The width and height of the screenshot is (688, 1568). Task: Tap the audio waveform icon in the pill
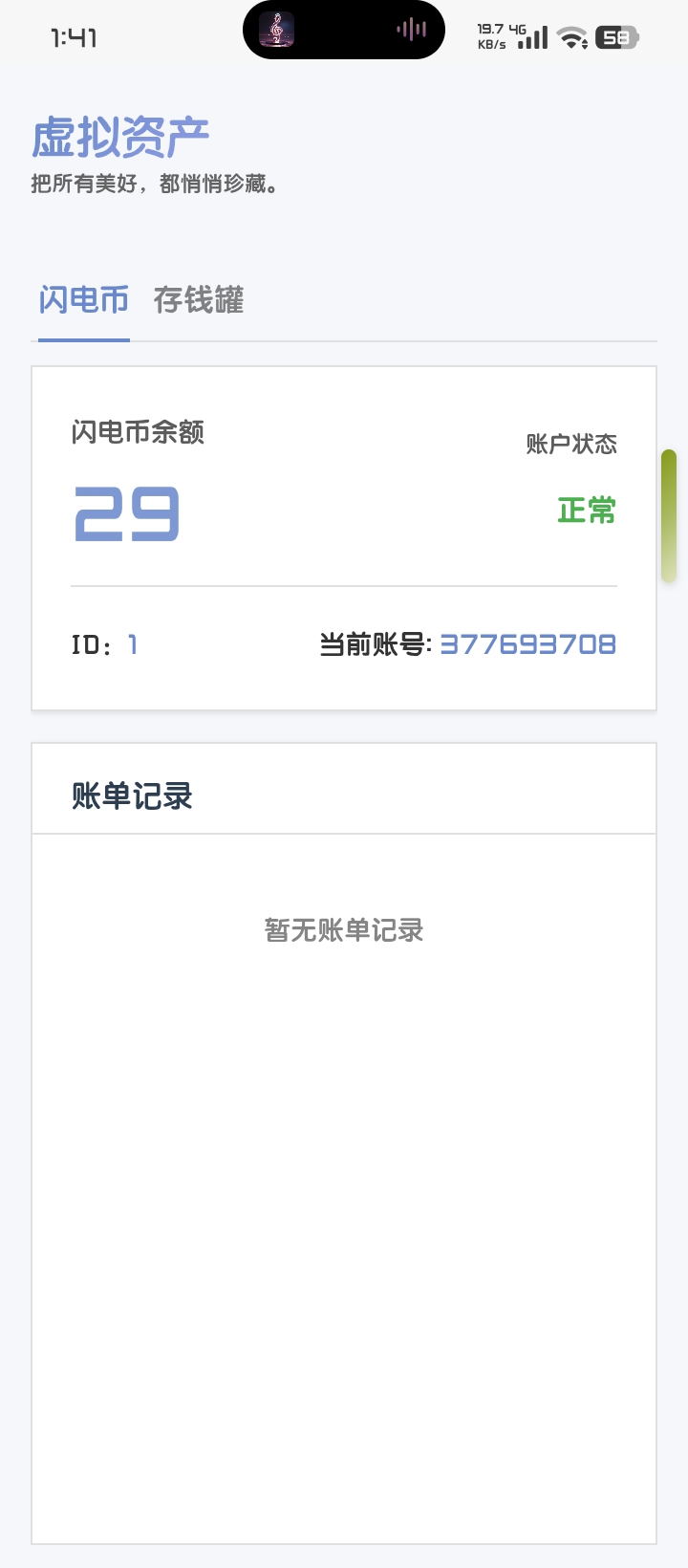[x=410, y=30]
